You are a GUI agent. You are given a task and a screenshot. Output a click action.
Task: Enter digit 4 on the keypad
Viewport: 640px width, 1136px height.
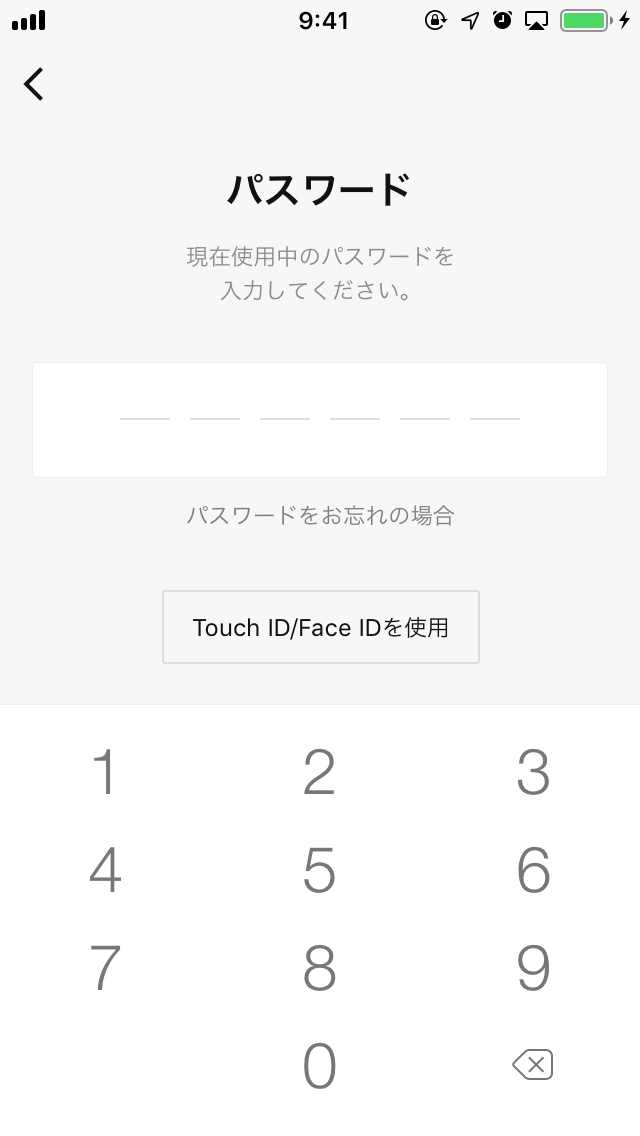tap(105, 870)
